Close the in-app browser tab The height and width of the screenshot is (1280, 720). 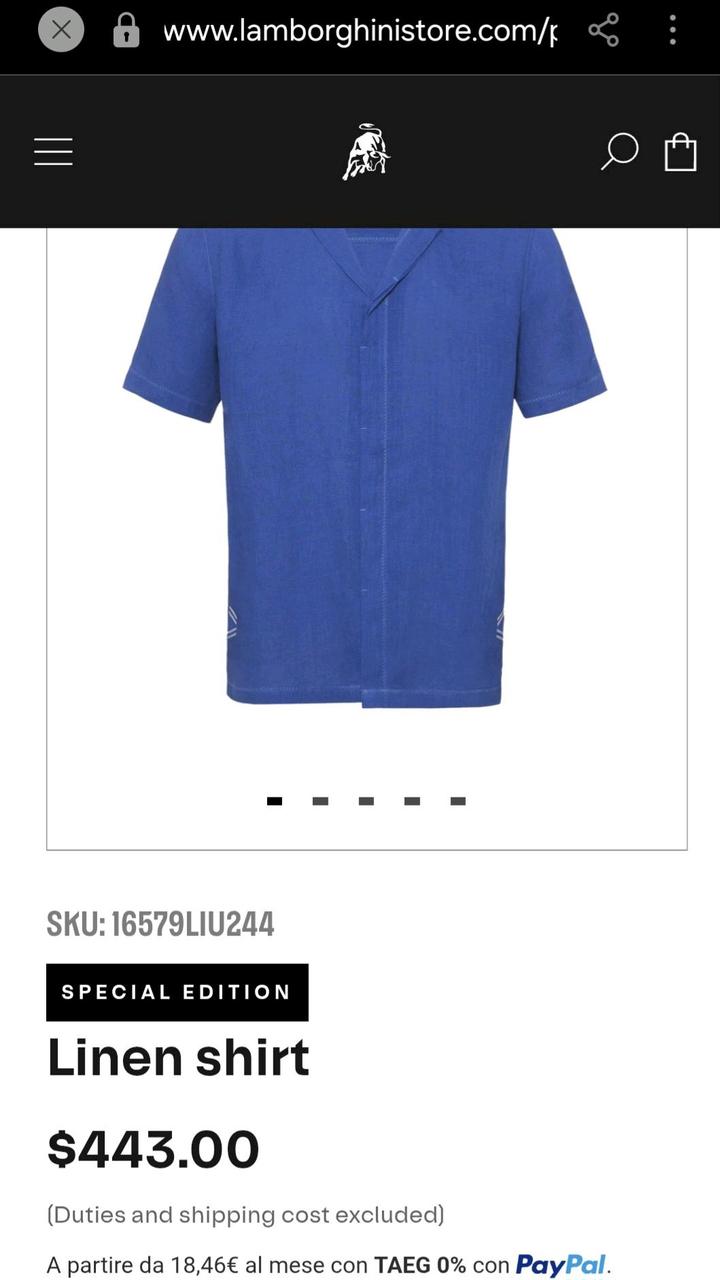tap(61, 31)
